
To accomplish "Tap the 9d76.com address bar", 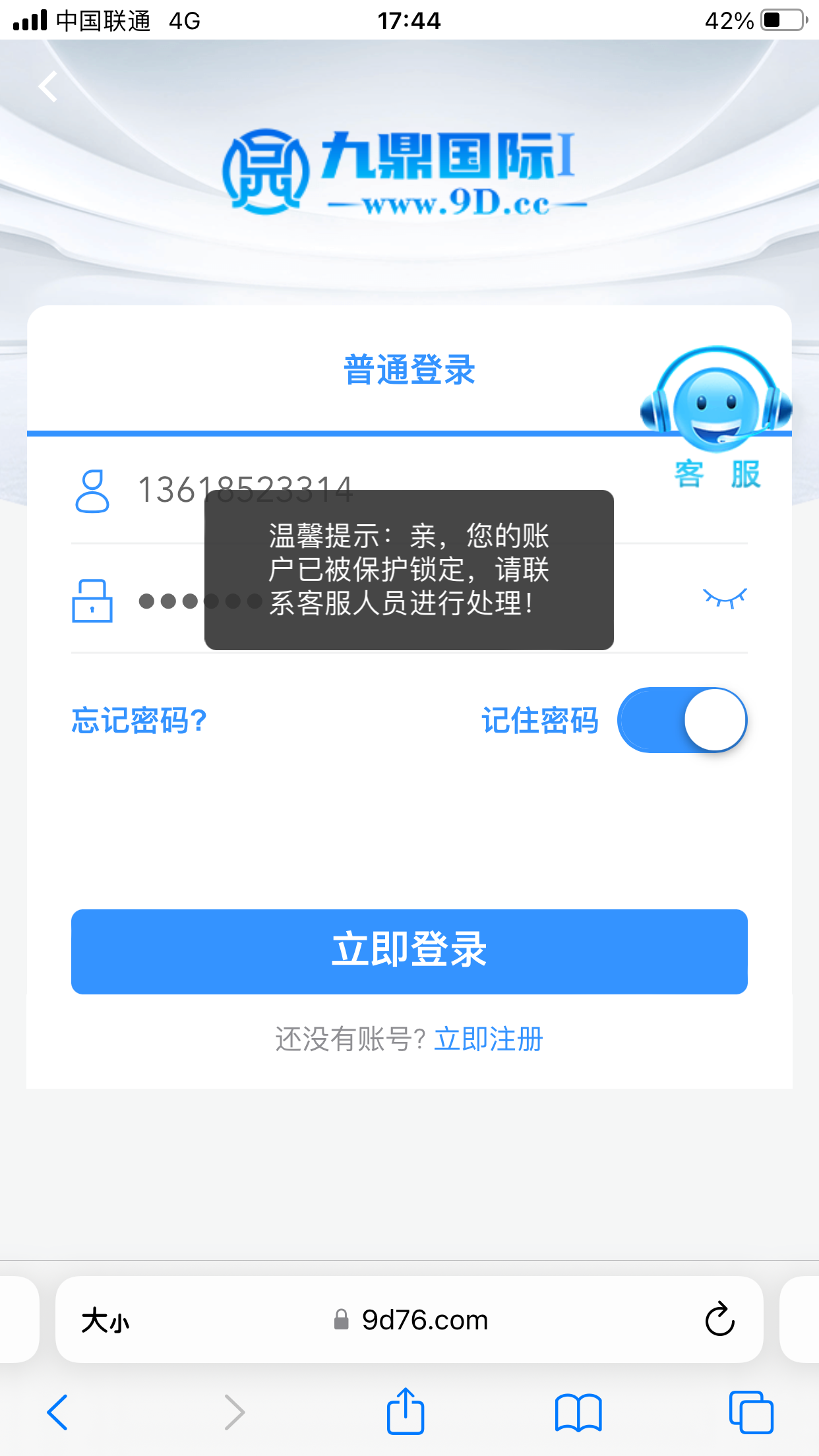I will 422,1320.
